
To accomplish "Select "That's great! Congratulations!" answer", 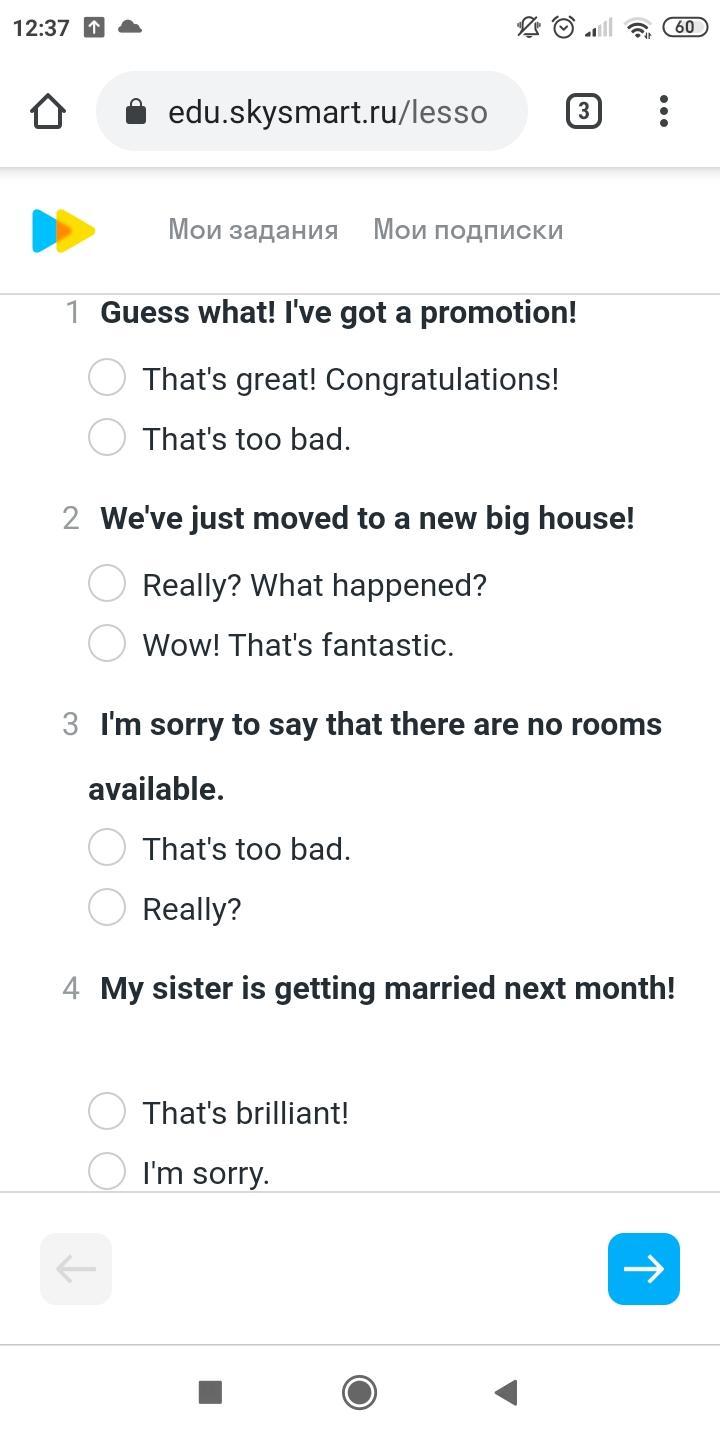I will tap(107, 378).
